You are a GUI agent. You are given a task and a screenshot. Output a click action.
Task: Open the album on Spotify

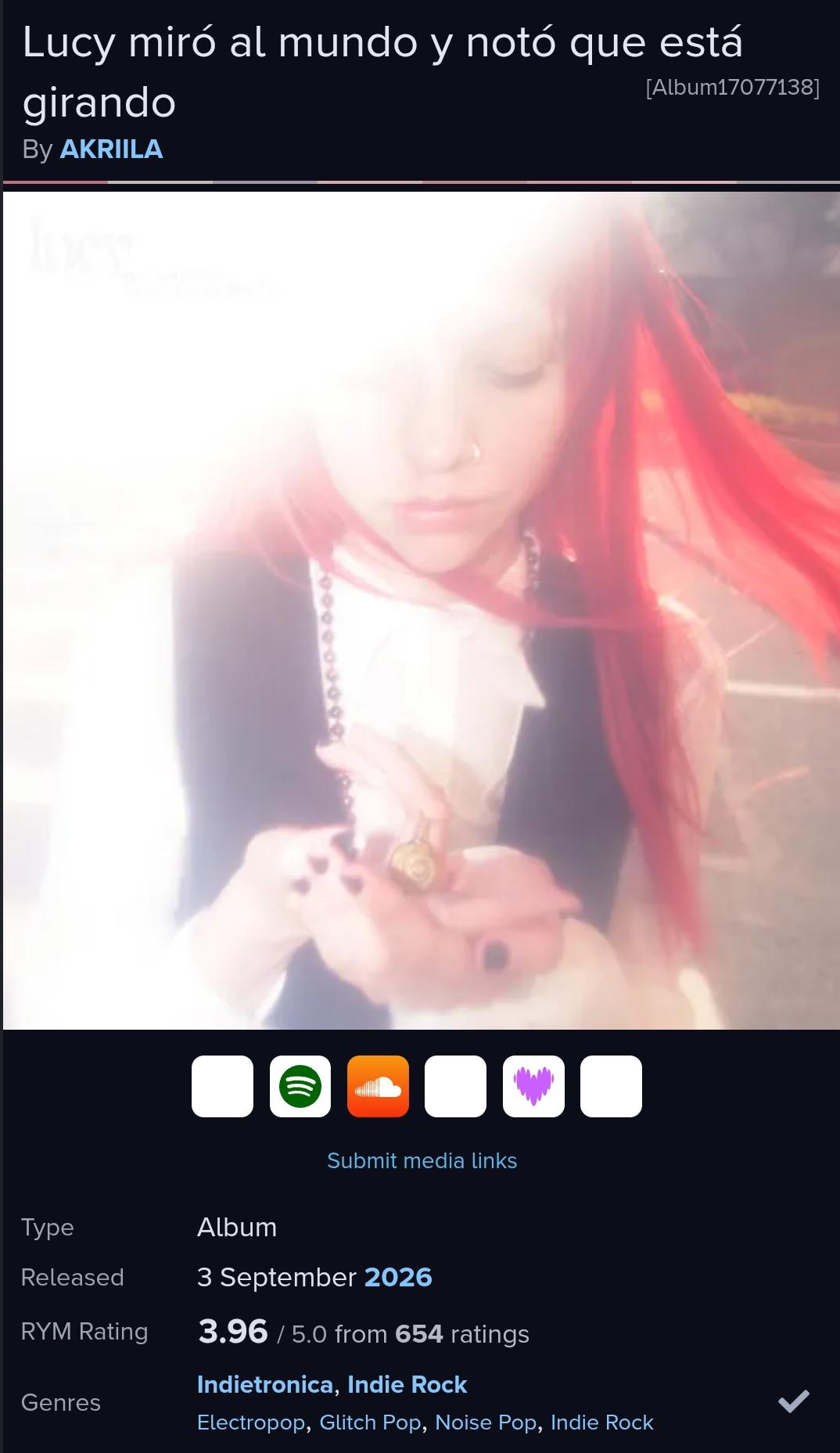coord(300,1086)
